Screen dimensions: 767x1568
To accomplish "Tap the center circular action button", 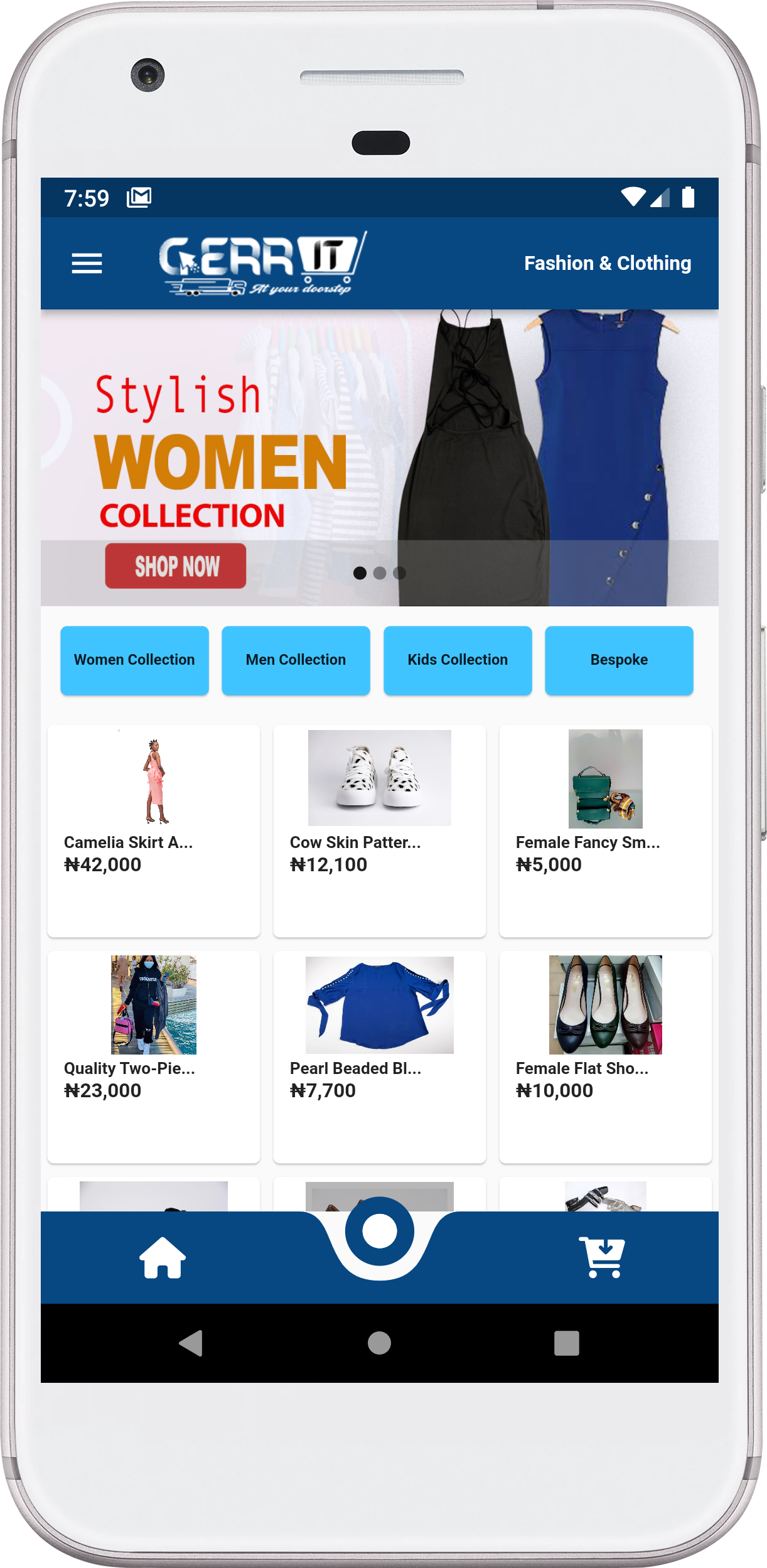I will coord(379,1231).
